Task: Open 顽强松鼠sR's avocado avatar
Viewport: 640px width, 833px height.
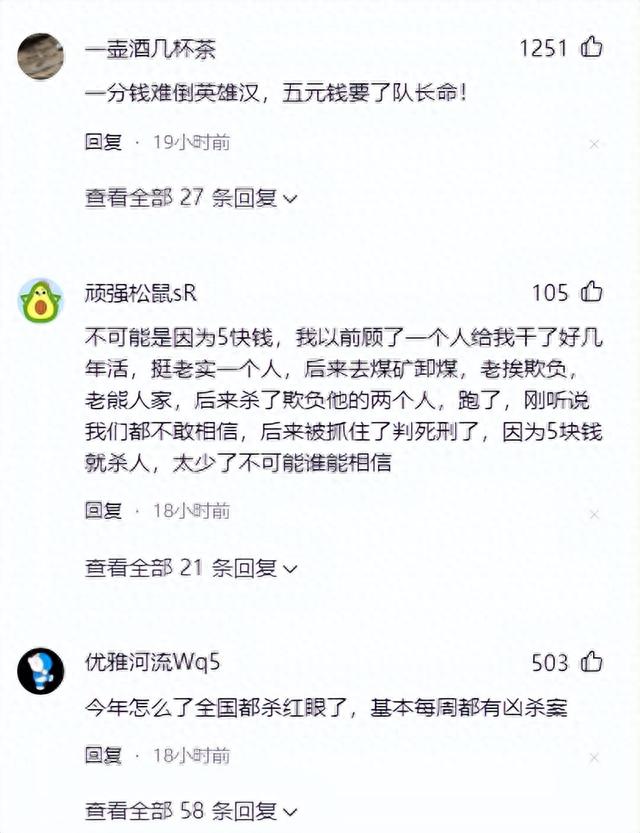Action: (41, 300)
